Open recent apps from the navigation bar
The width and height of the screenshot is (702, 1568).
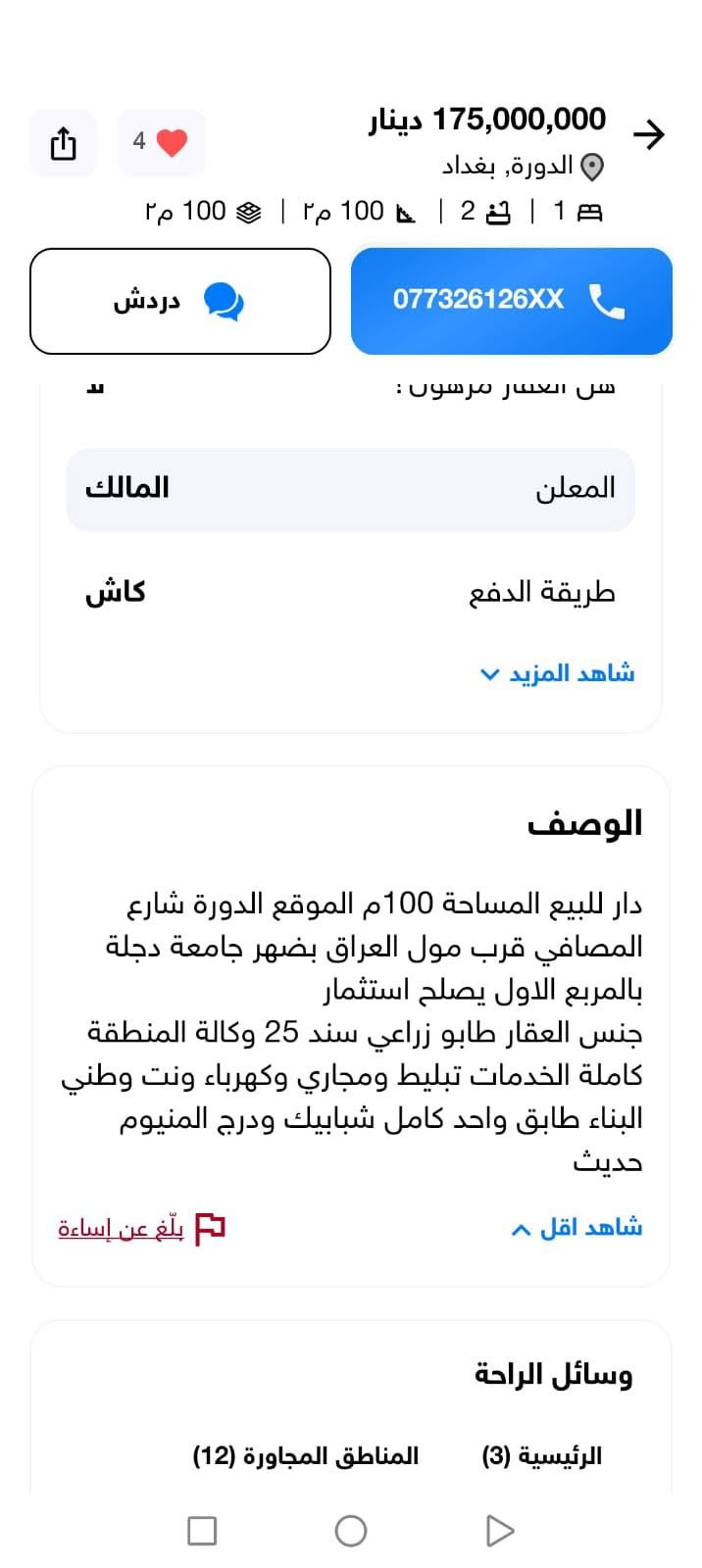(202, 1531)
